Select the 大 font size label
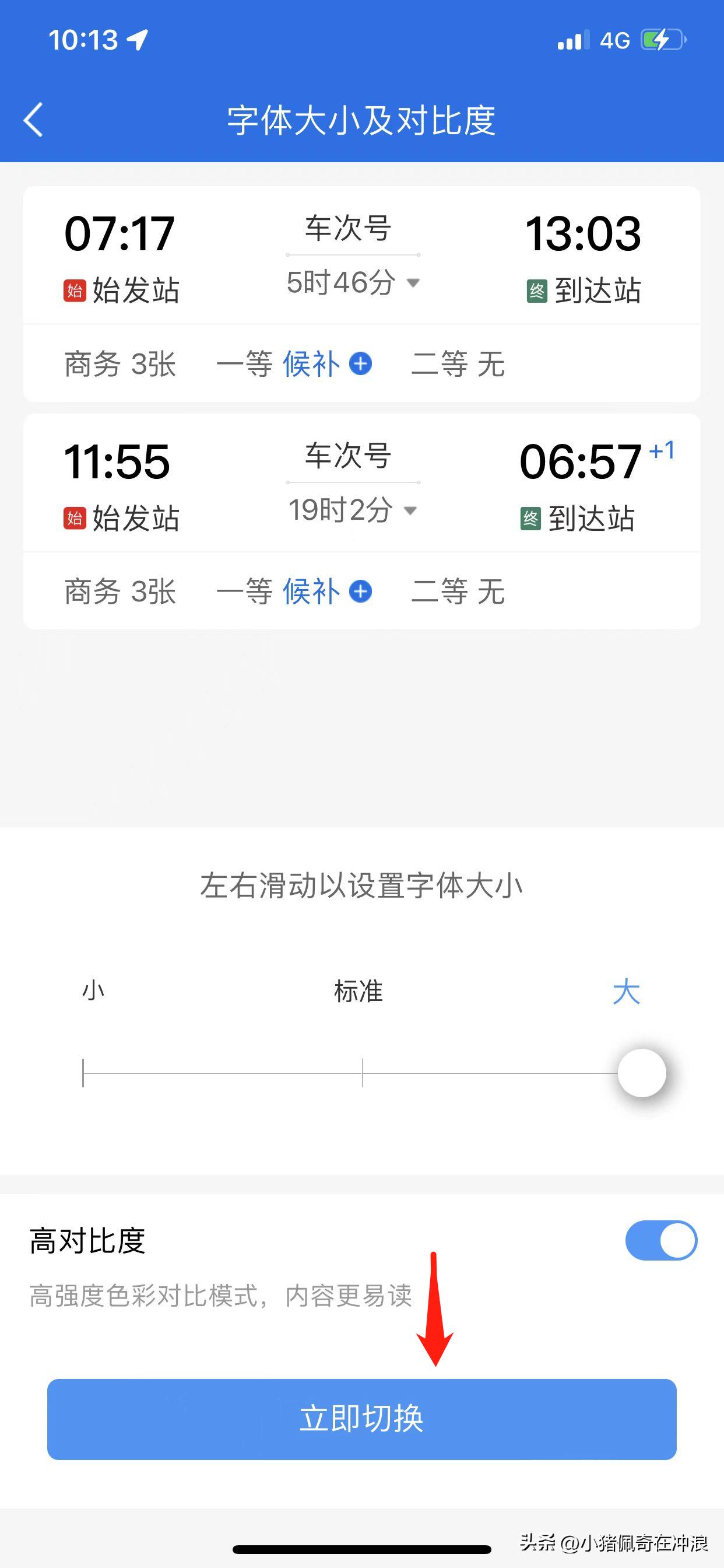The width and height of the screenshot is (724, 1568). [x=627, y=991]
